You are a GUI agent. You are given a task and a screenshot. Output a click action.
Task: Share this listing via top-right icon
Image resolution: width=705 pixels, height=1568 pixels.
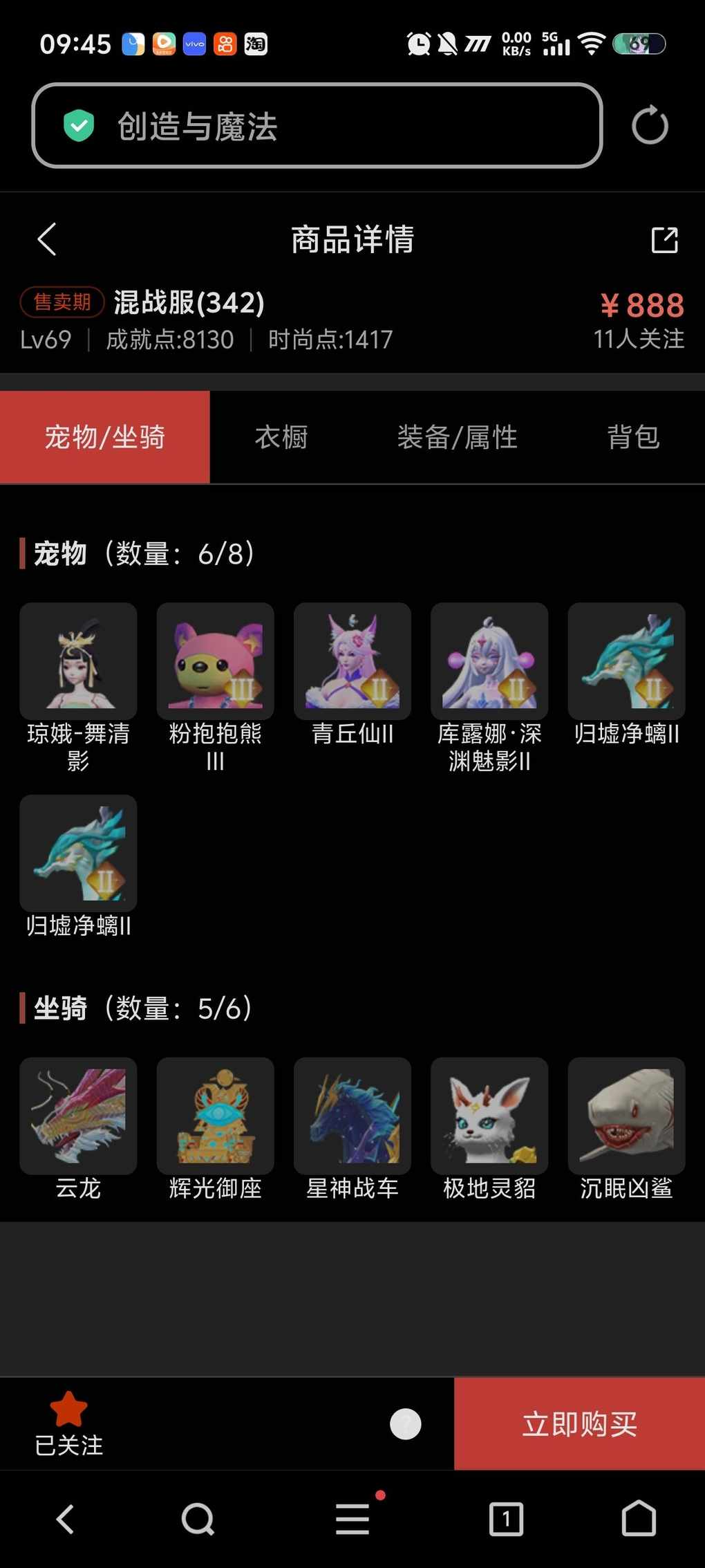(664, 240)
